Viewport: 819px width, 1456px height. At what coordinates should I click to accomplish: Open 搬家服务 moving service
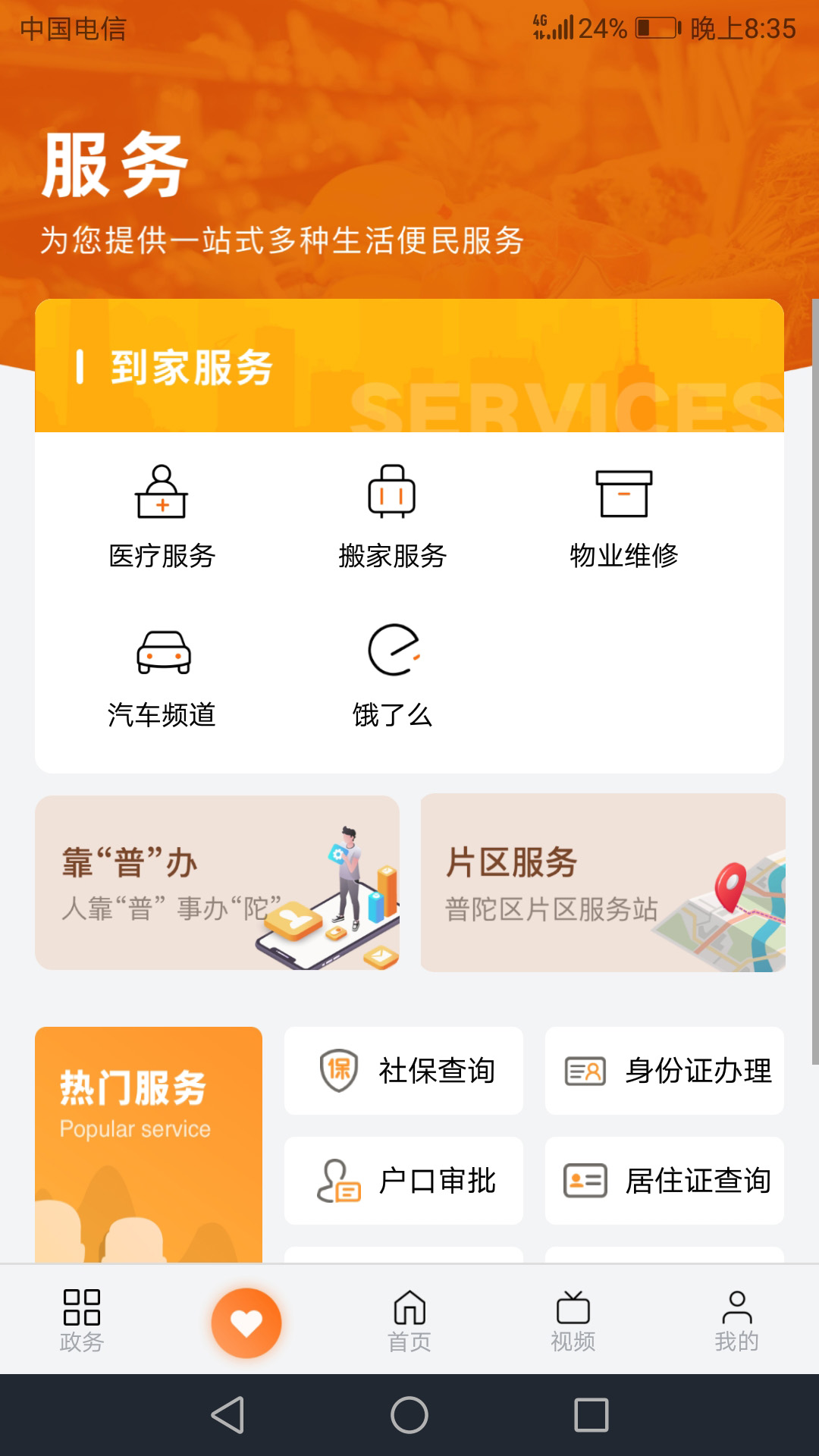tap(392, 517)
